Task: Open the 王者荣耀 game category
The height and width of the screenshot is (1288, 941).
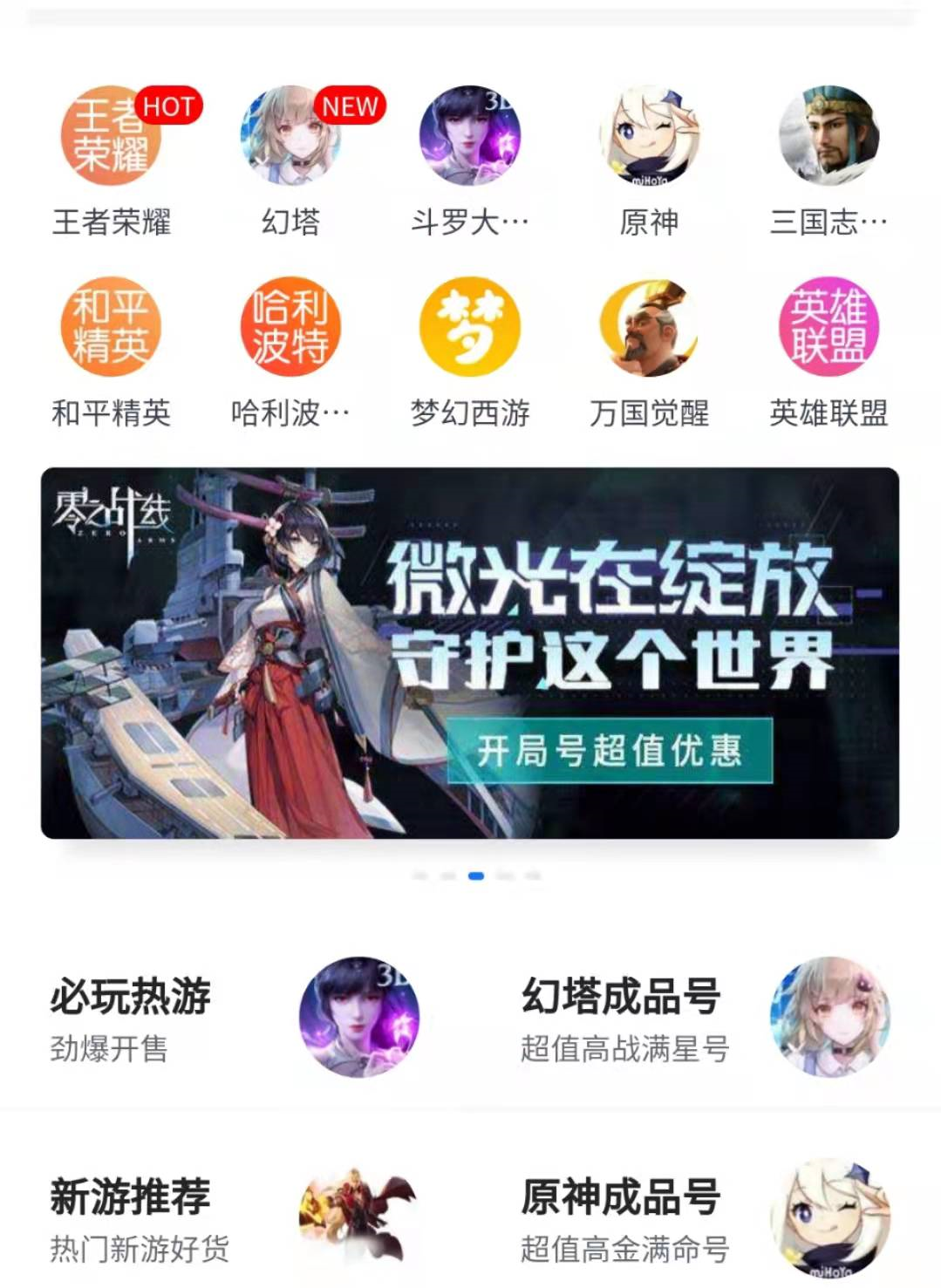Action: click(111, 138)
